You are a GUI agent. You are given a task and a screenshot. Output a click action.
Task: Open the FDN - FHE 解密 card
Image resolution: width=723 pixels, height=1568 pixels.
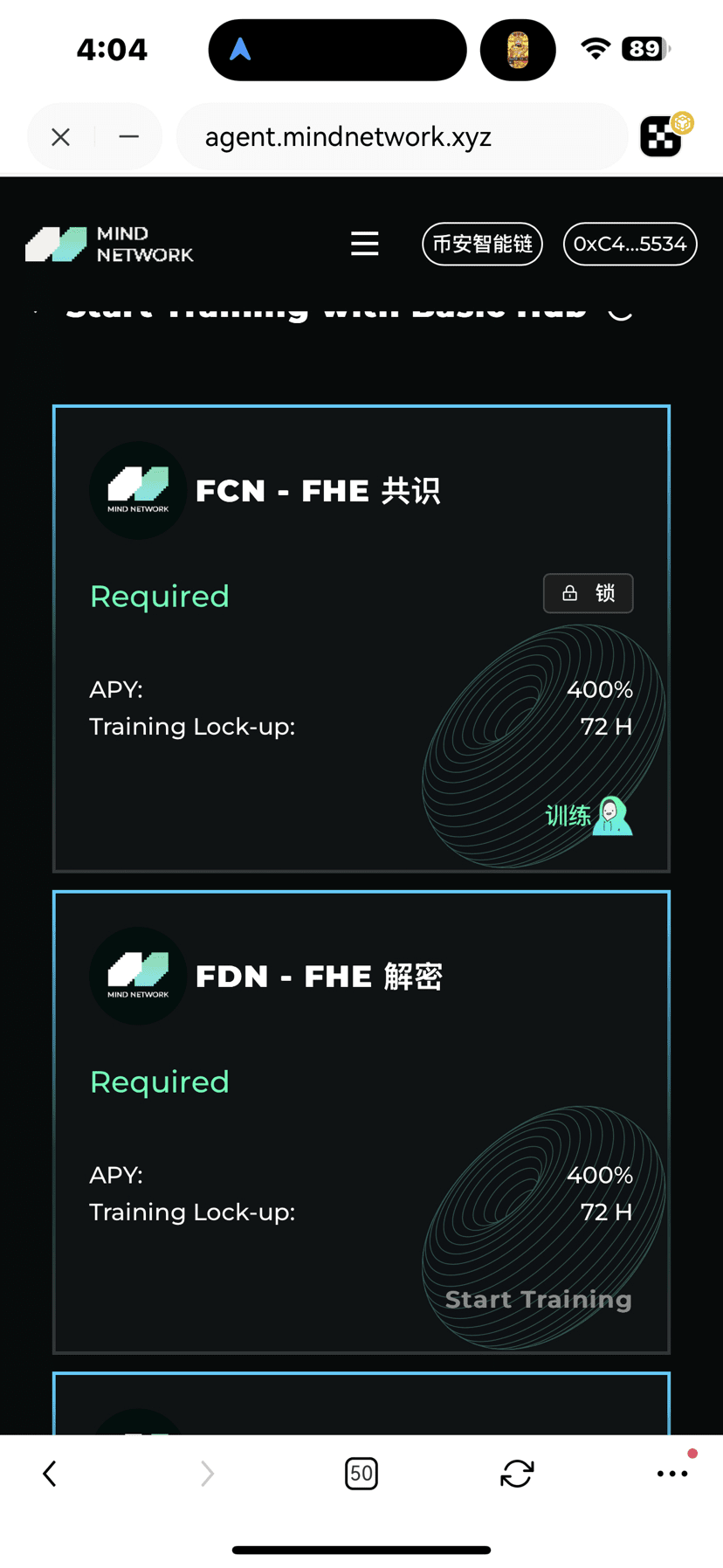[x=361, y=1122]
